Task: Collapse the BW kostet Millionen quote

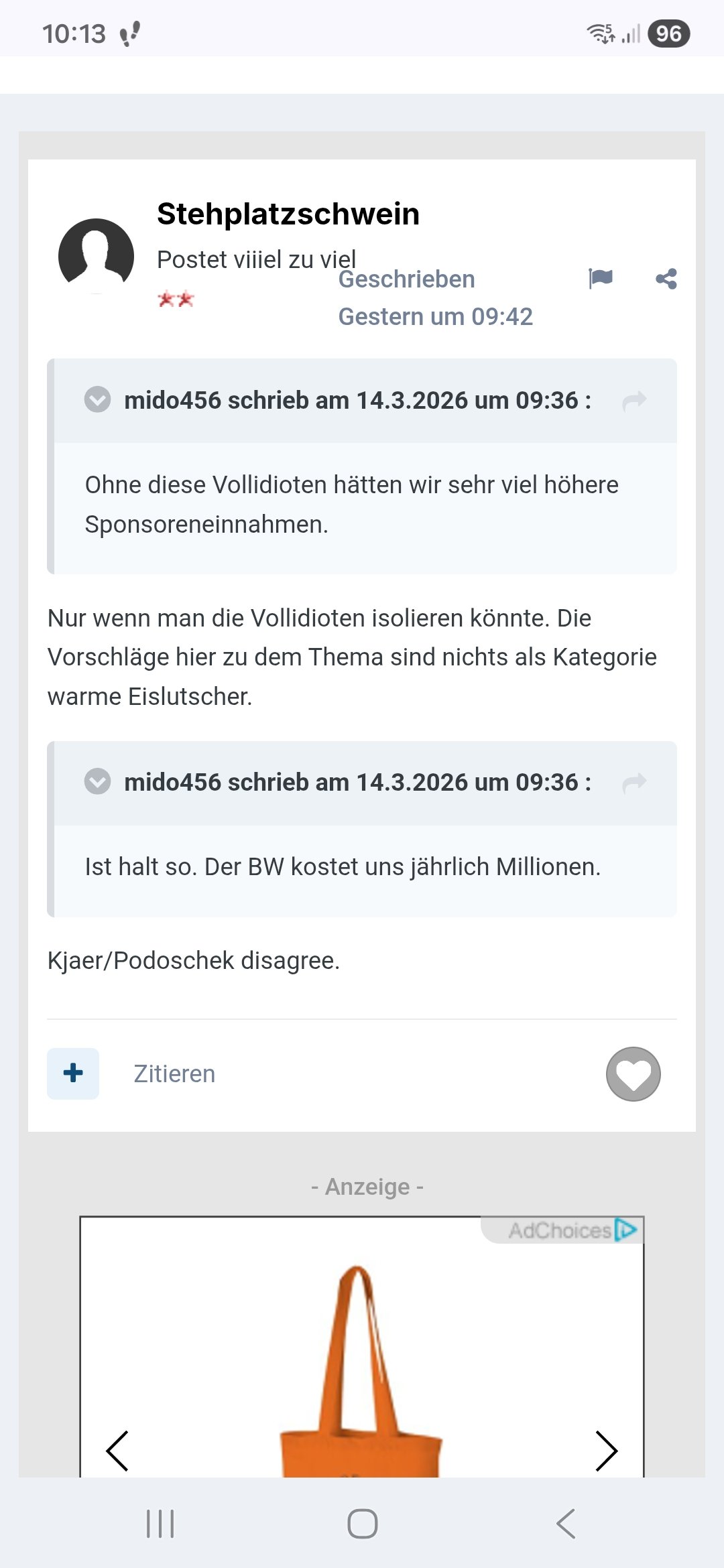Action: pos(97,782)
